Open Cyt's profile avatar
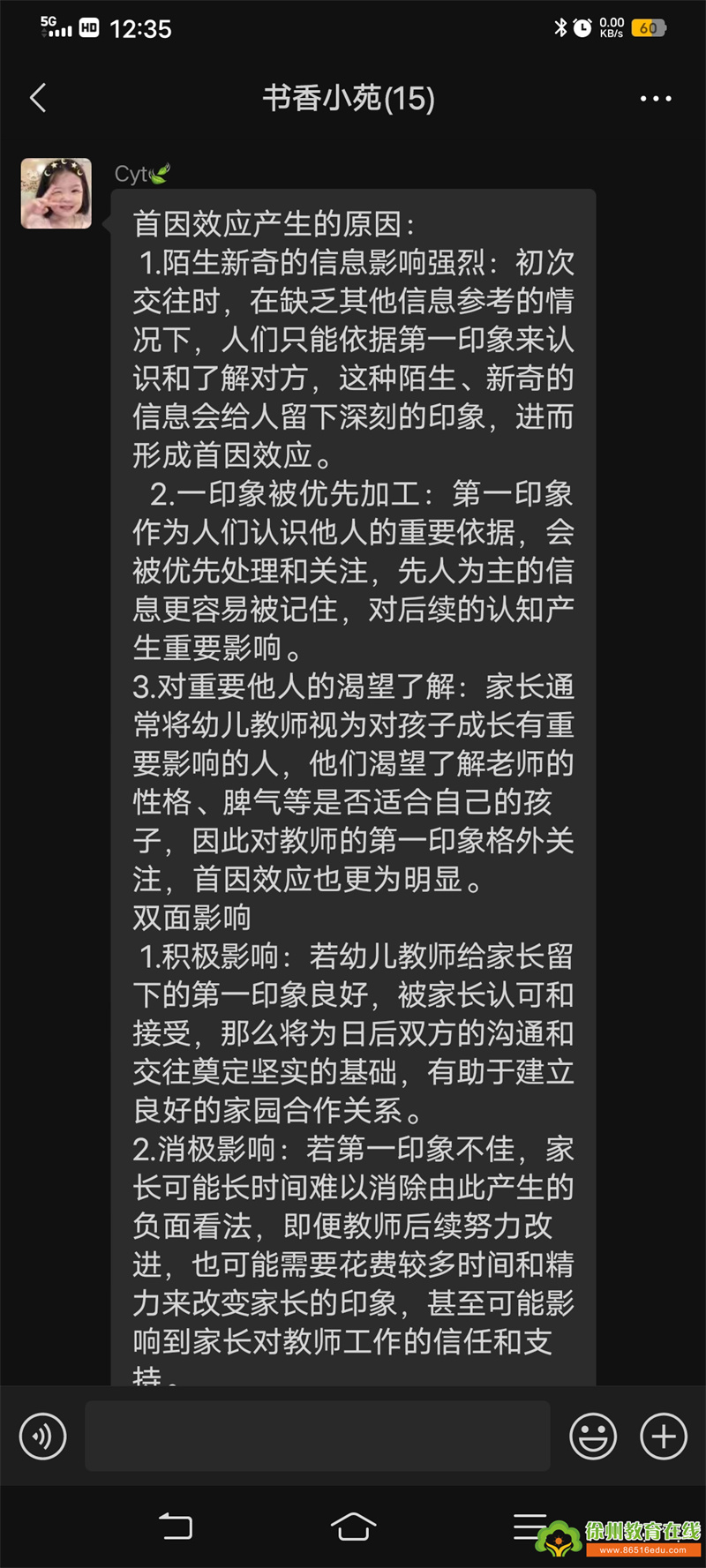This screenshot has width=706, height=1568. (56, 193)
